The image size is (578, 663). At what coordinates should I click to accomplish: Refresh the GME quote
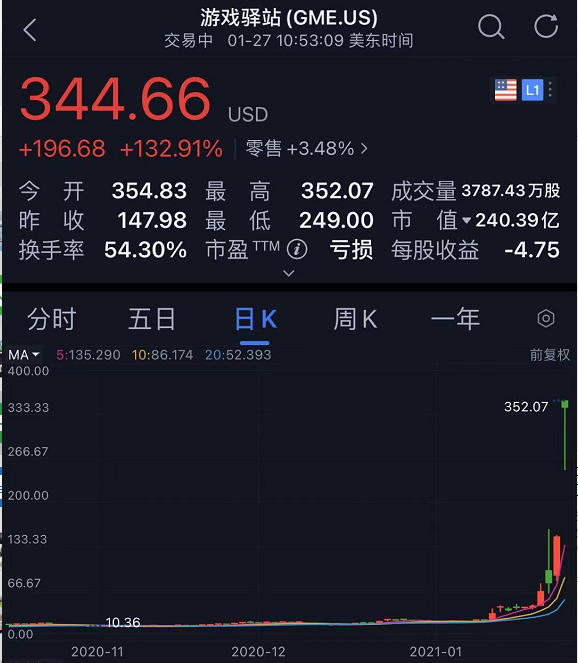546,26
